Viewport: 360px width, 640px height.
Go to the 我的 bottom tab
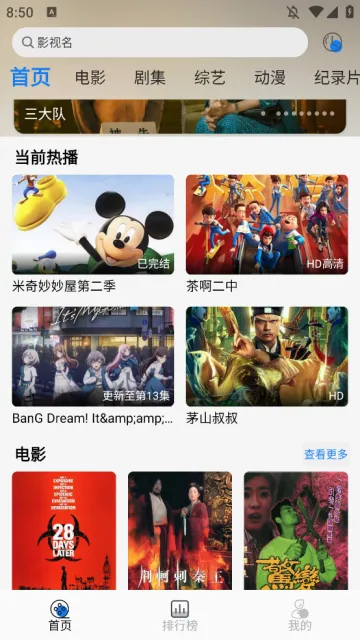point(300,616)
